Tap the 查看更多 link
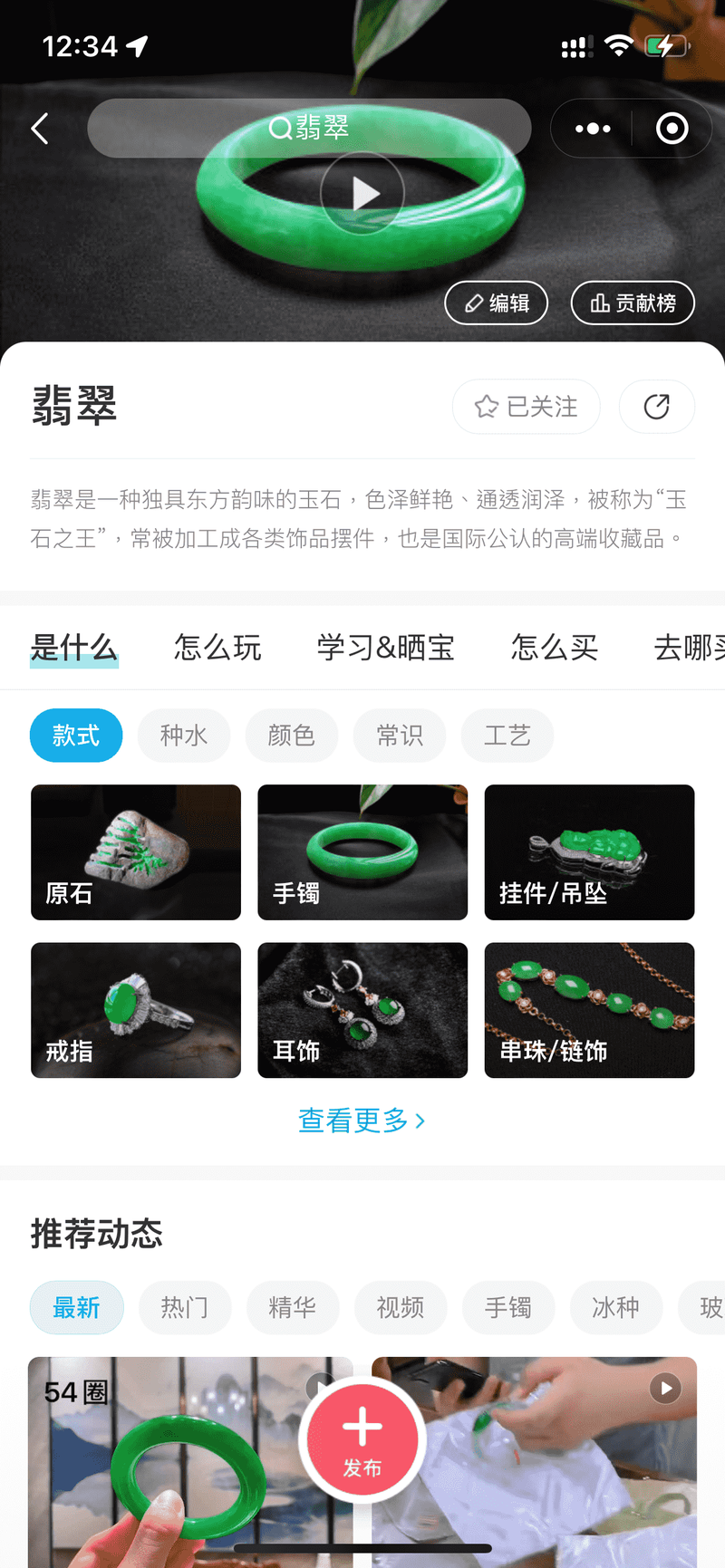Screen dimensions: 725x1568 362,1121
